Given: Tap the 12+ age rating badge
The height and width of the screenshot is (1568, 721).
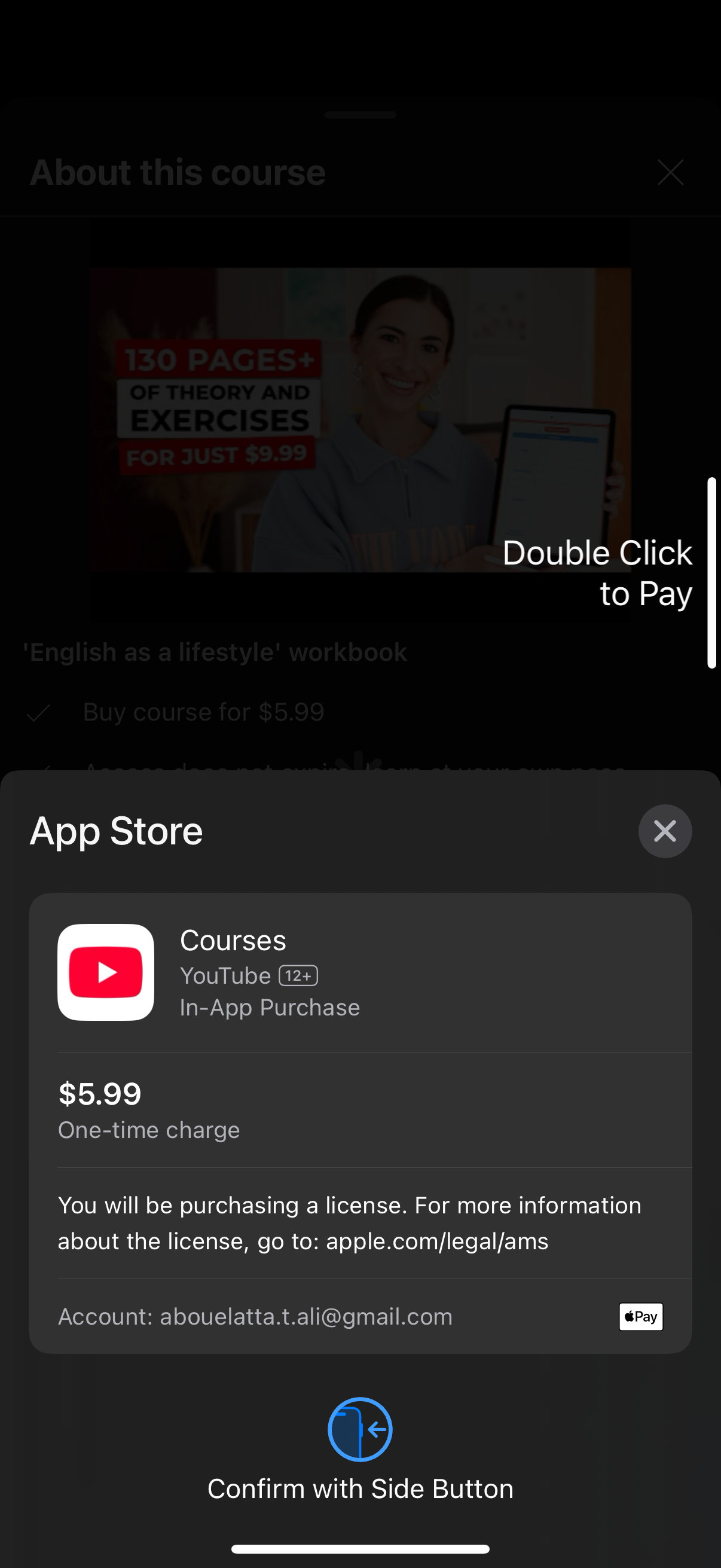Looking at the screenshot, I should [300, 975].
